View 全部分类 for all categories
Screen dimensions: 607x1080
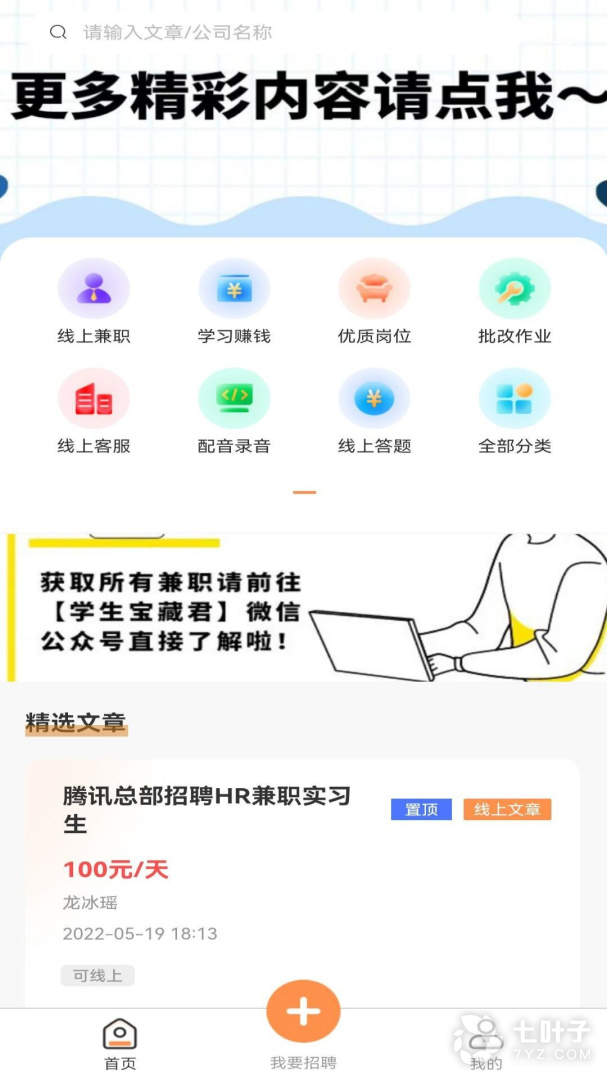point(514,411)
